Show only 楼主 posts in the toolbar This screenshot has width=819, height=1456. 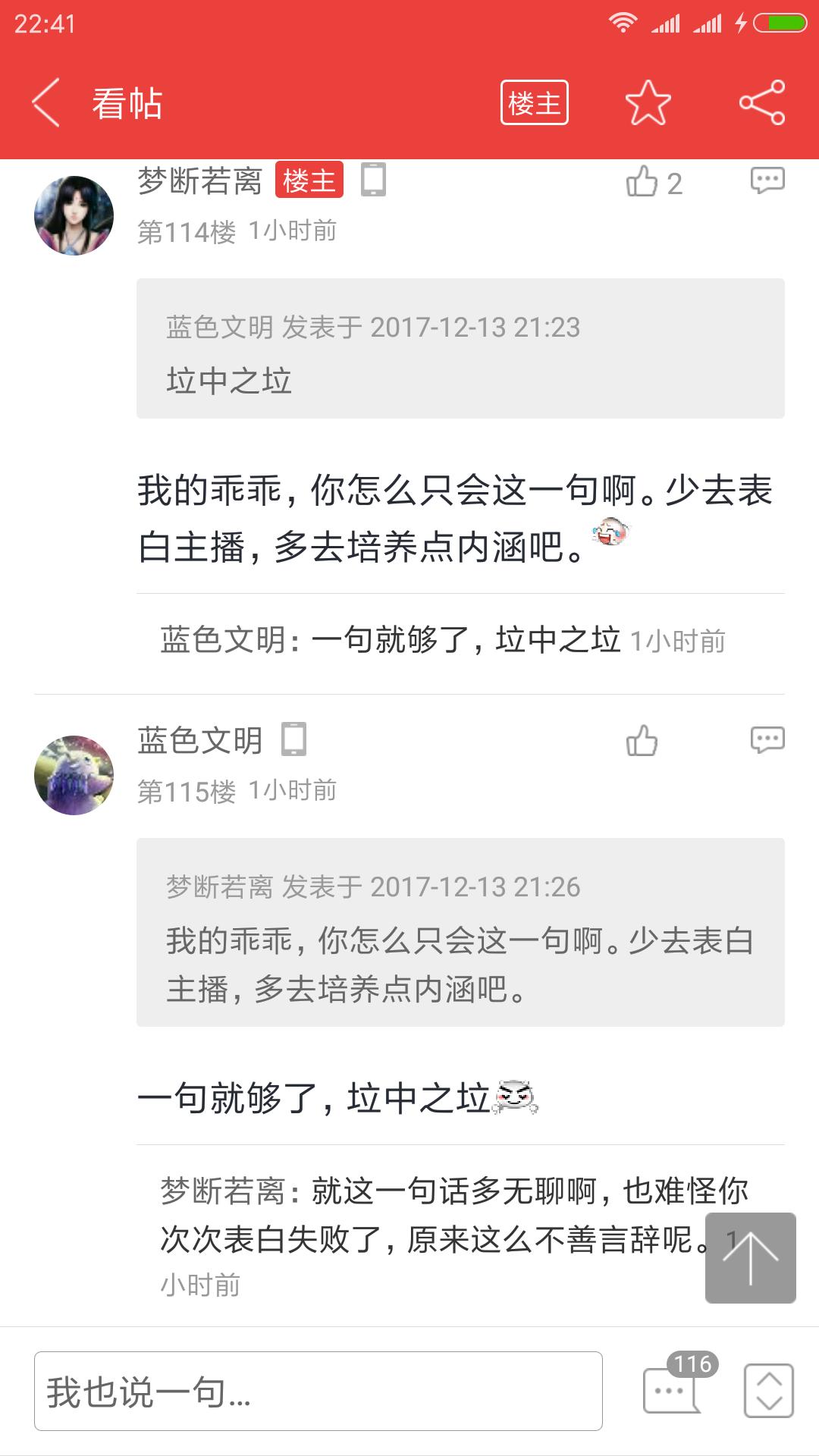534,103
